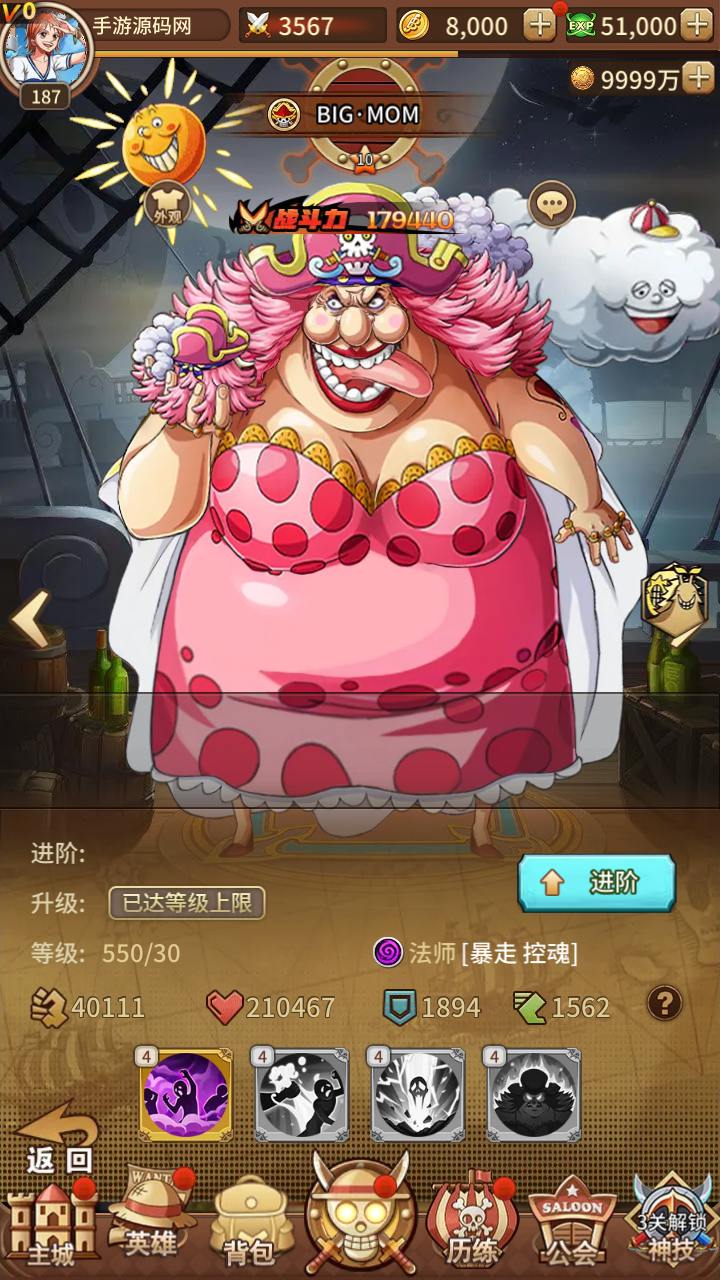Select the second skill icon

pos(301,1095)
